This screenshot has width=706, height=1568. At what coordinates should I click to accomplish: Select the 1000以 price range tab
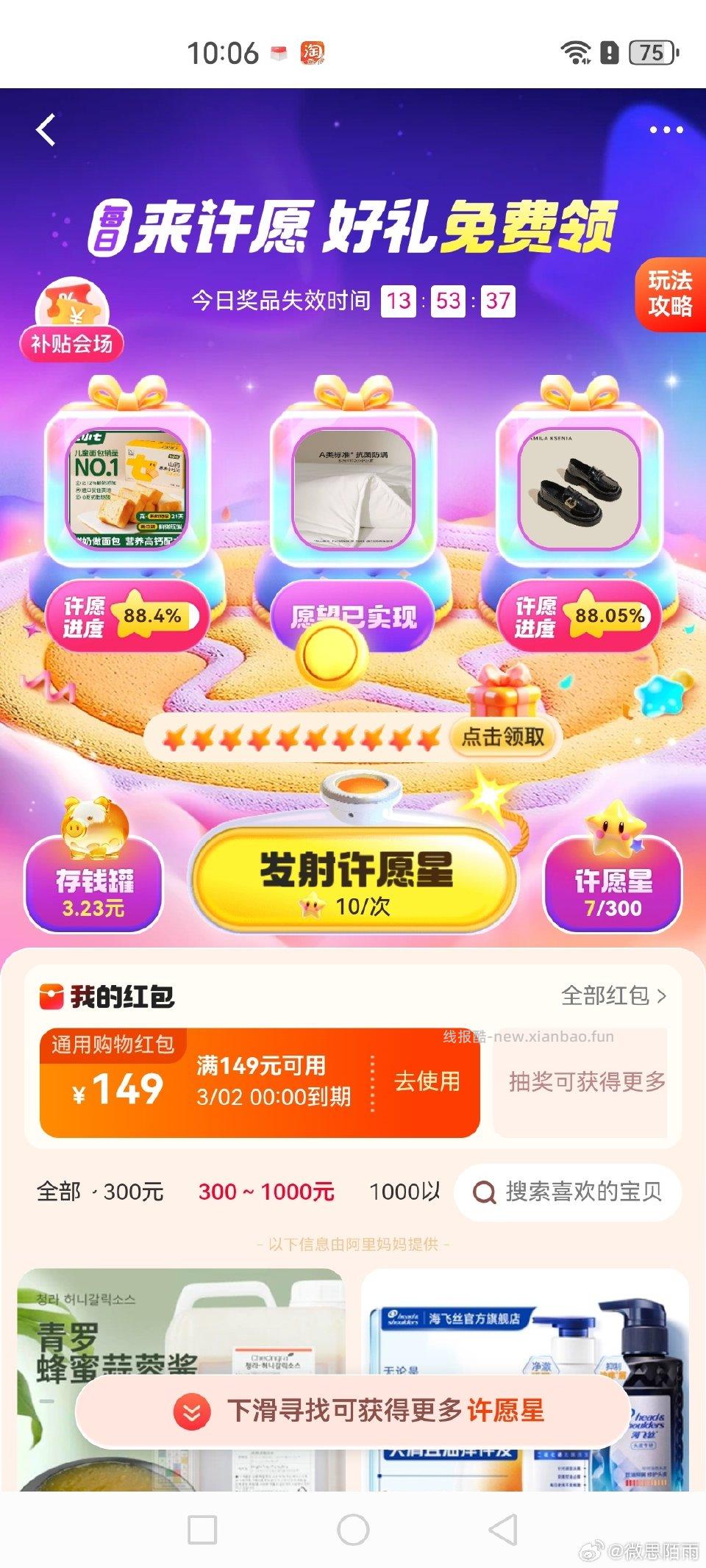click(404, 1191)
